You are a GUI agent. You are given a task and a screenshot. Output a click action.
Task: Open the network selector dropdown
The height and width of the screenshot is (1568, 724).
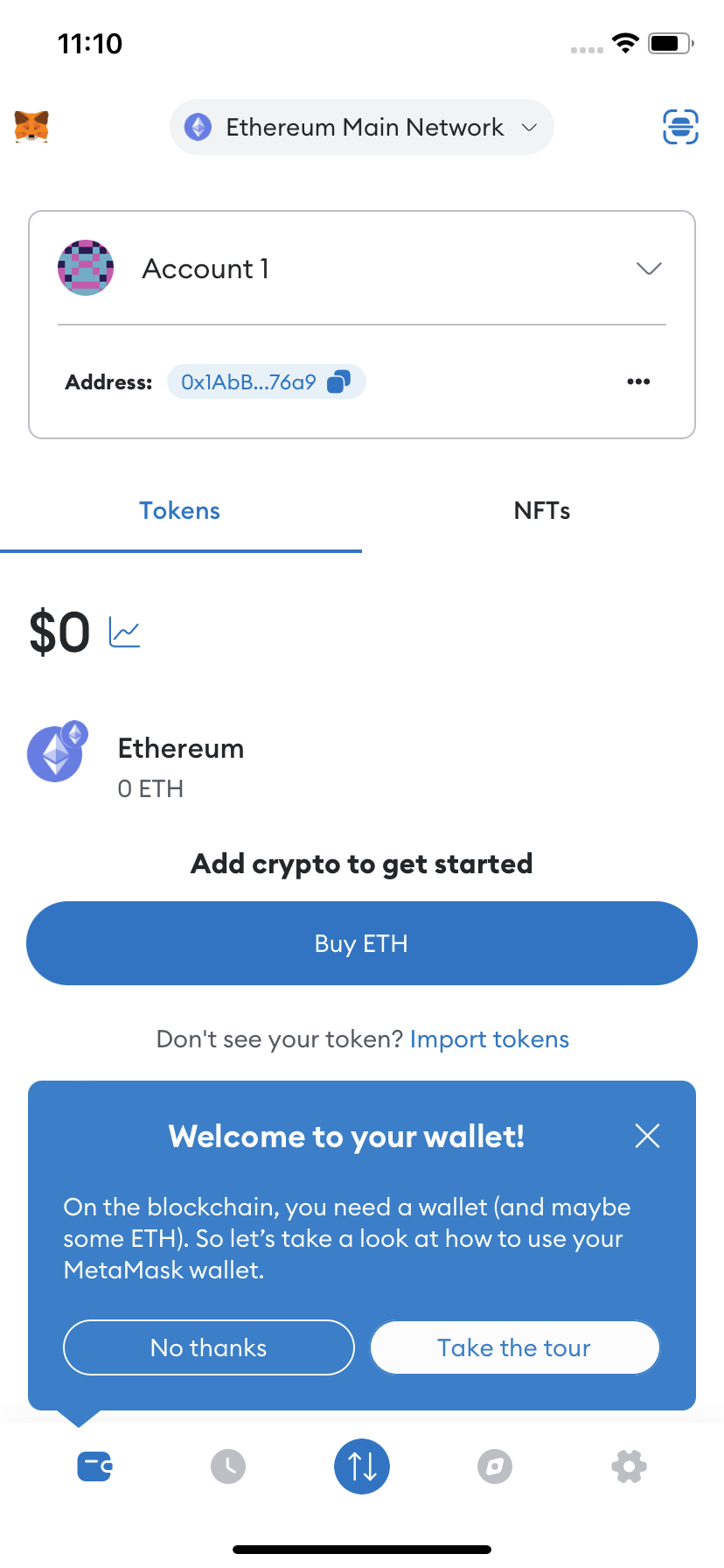point(362,128)
